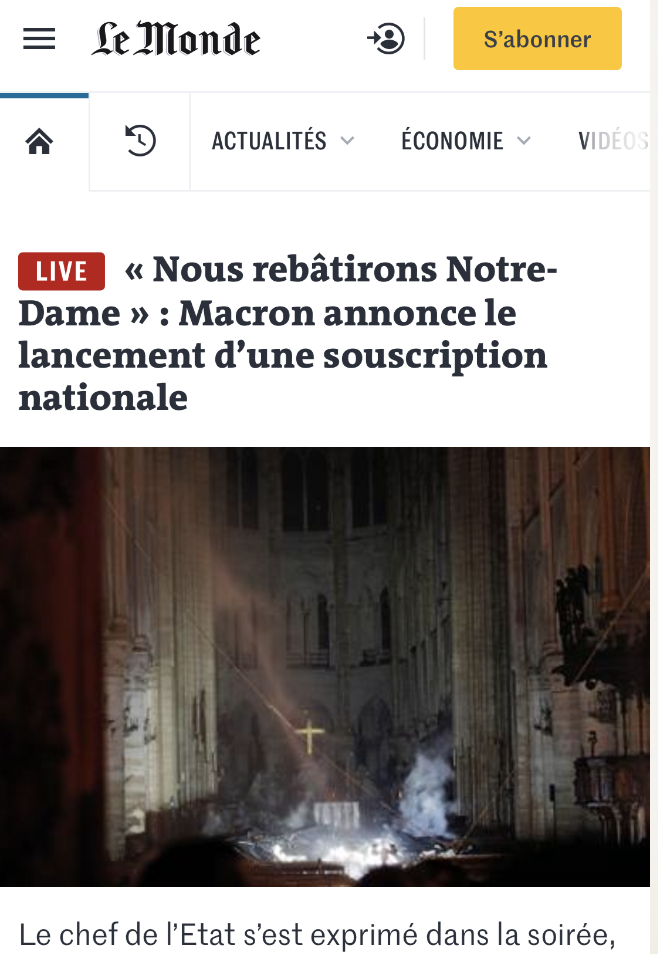Screen dimensions: 658x954
Task: Open the recent history icon
Action: (140, 141)
